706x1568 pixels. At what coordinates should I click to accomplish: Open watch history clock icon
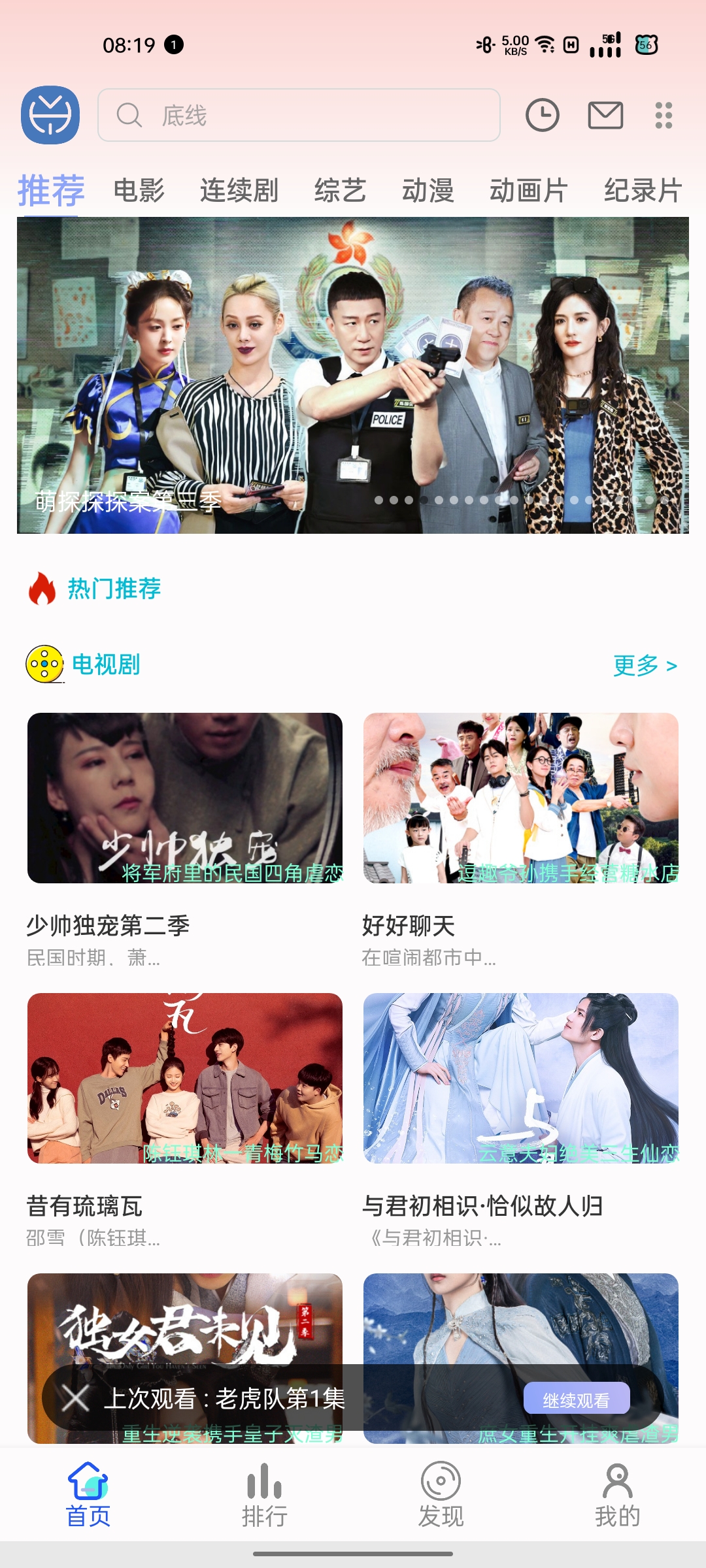coord(542,116)
